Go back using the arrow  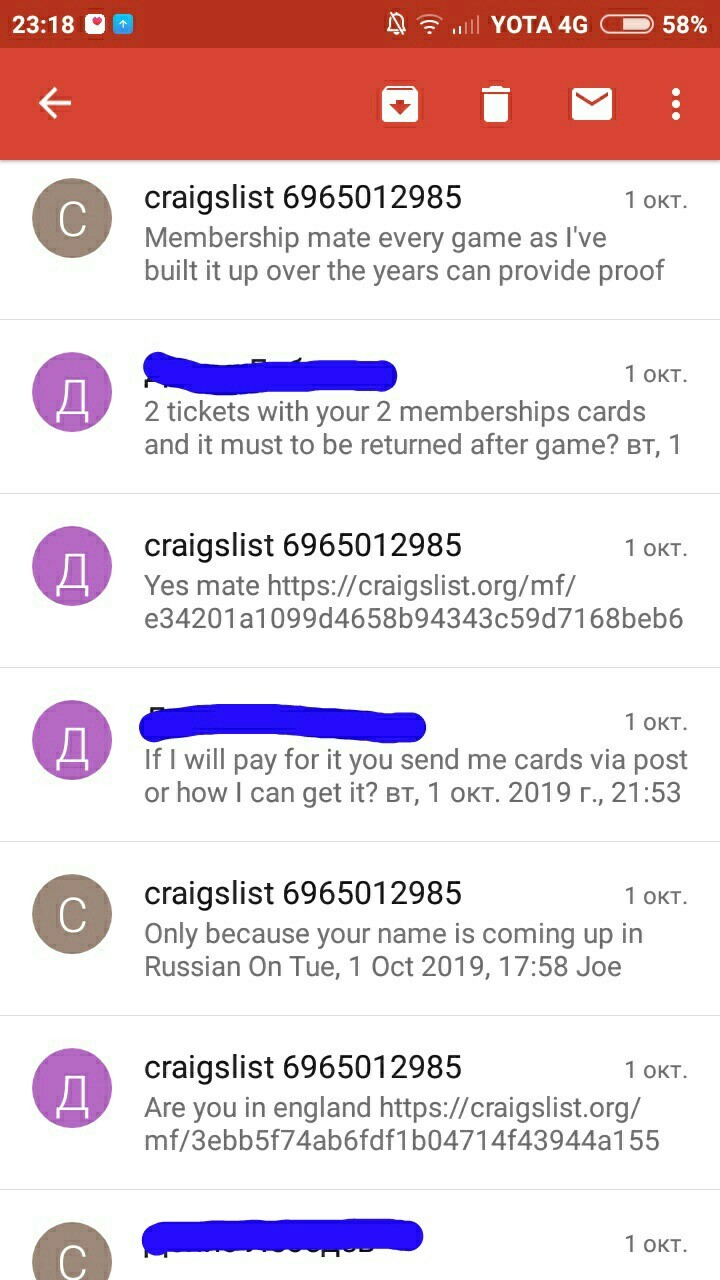coord(55,103)
